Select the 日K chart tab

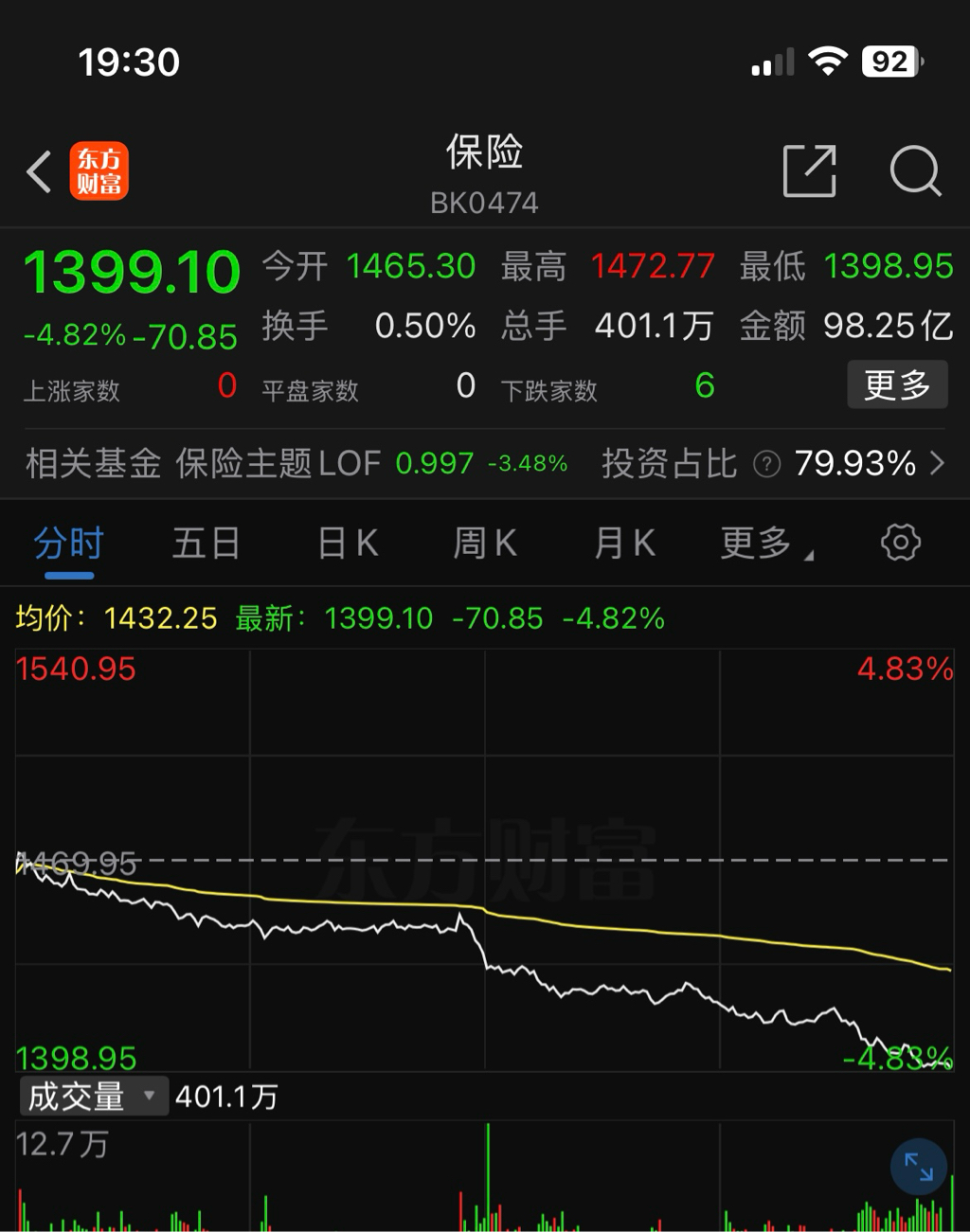[347, 544]
